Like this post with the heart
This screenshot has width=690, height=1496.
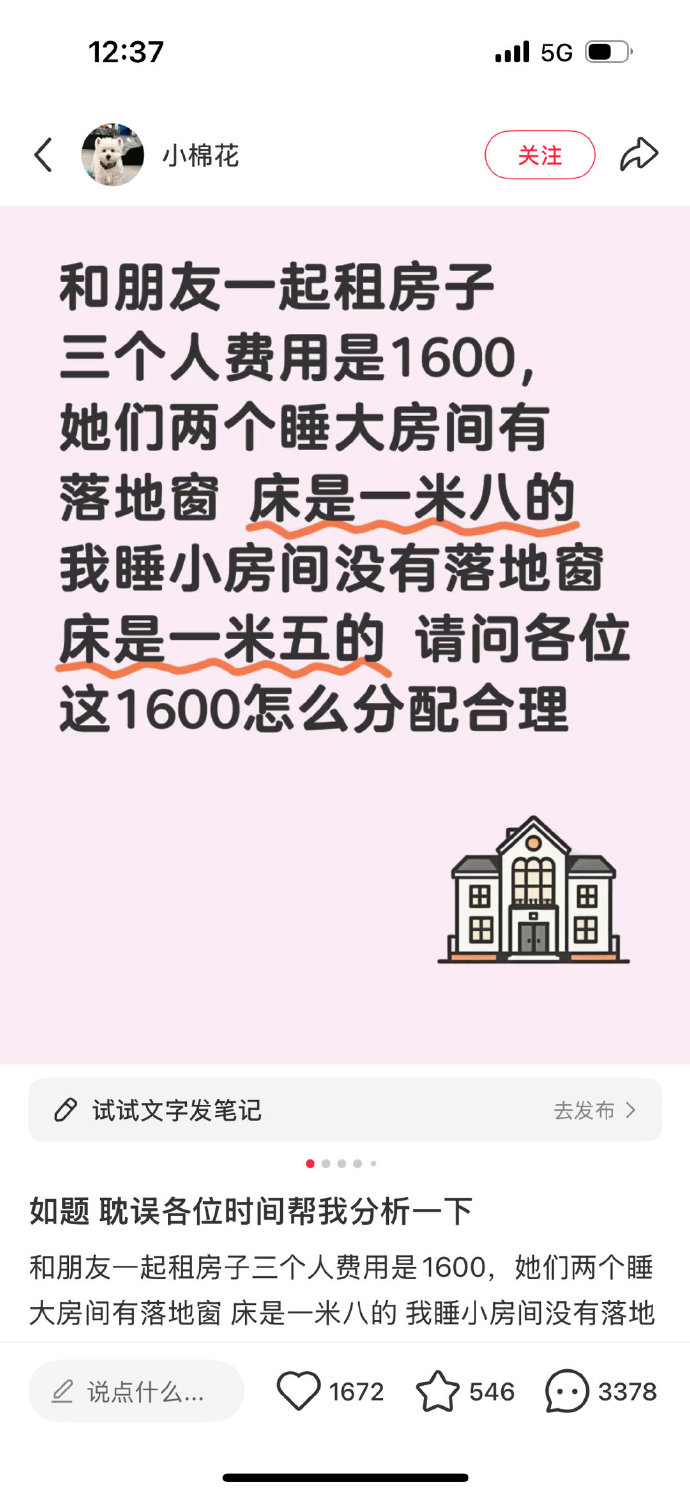[298, 1391]
